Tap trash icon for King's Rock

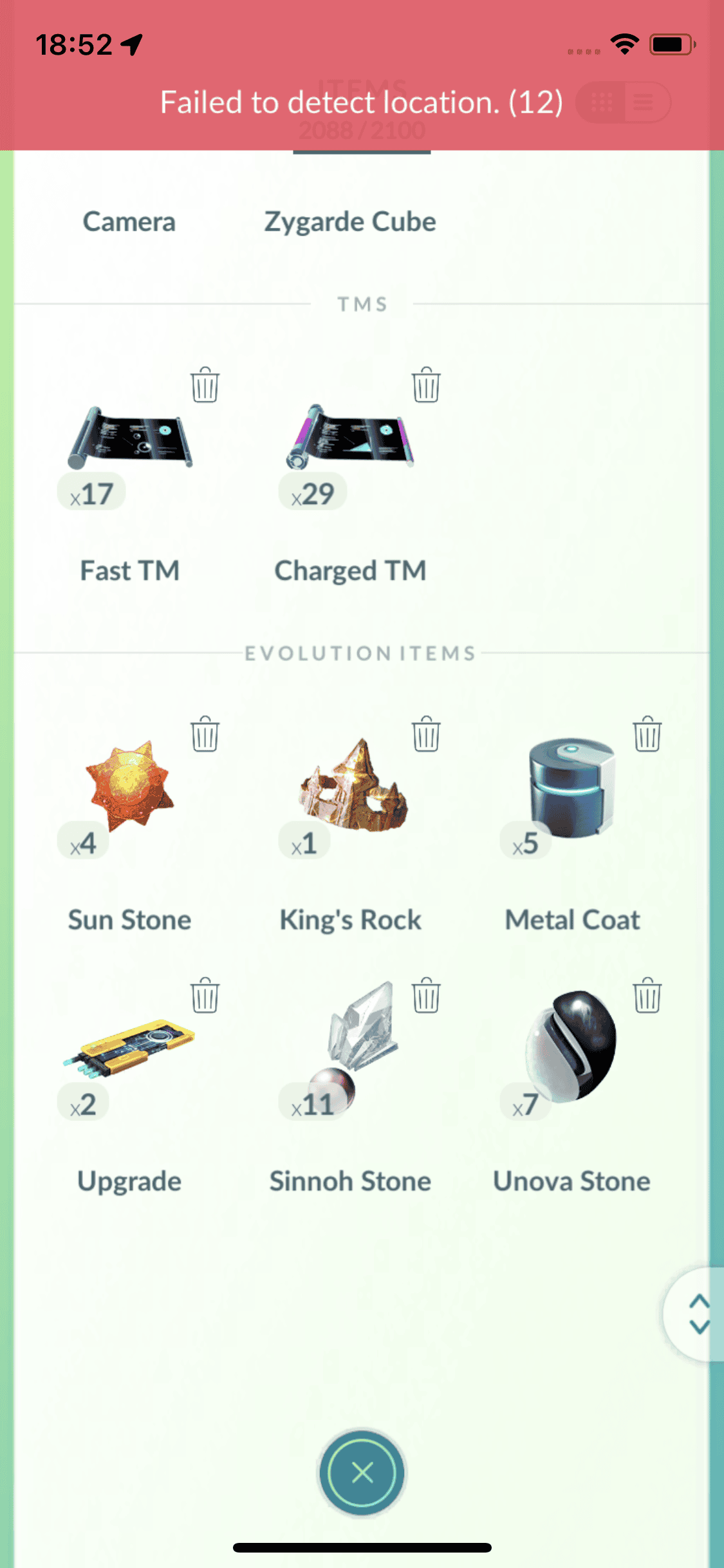click(x=425, y=734)
